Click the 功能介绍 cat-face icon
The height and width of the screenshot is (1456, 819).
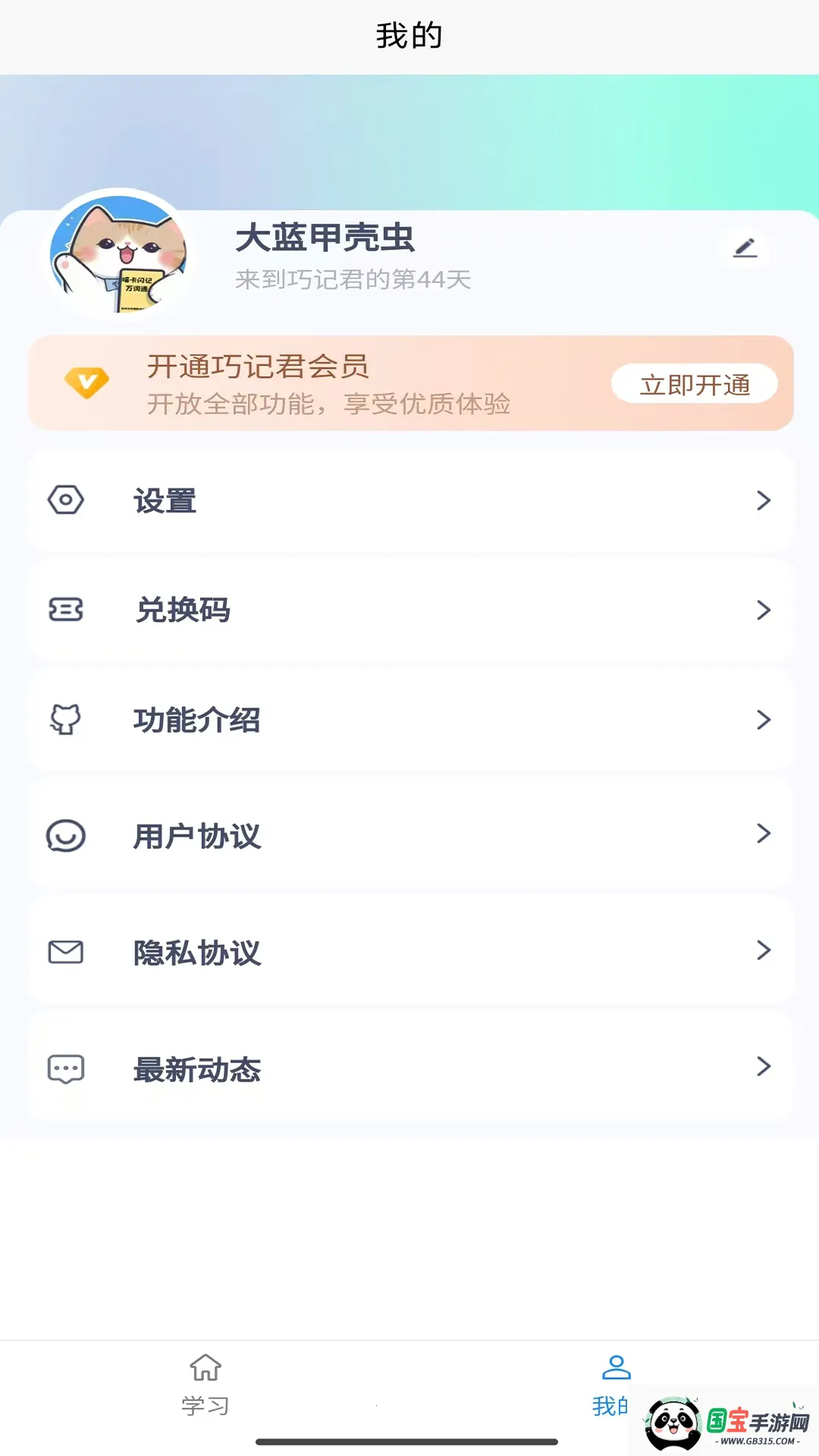[x=65, y=720]
